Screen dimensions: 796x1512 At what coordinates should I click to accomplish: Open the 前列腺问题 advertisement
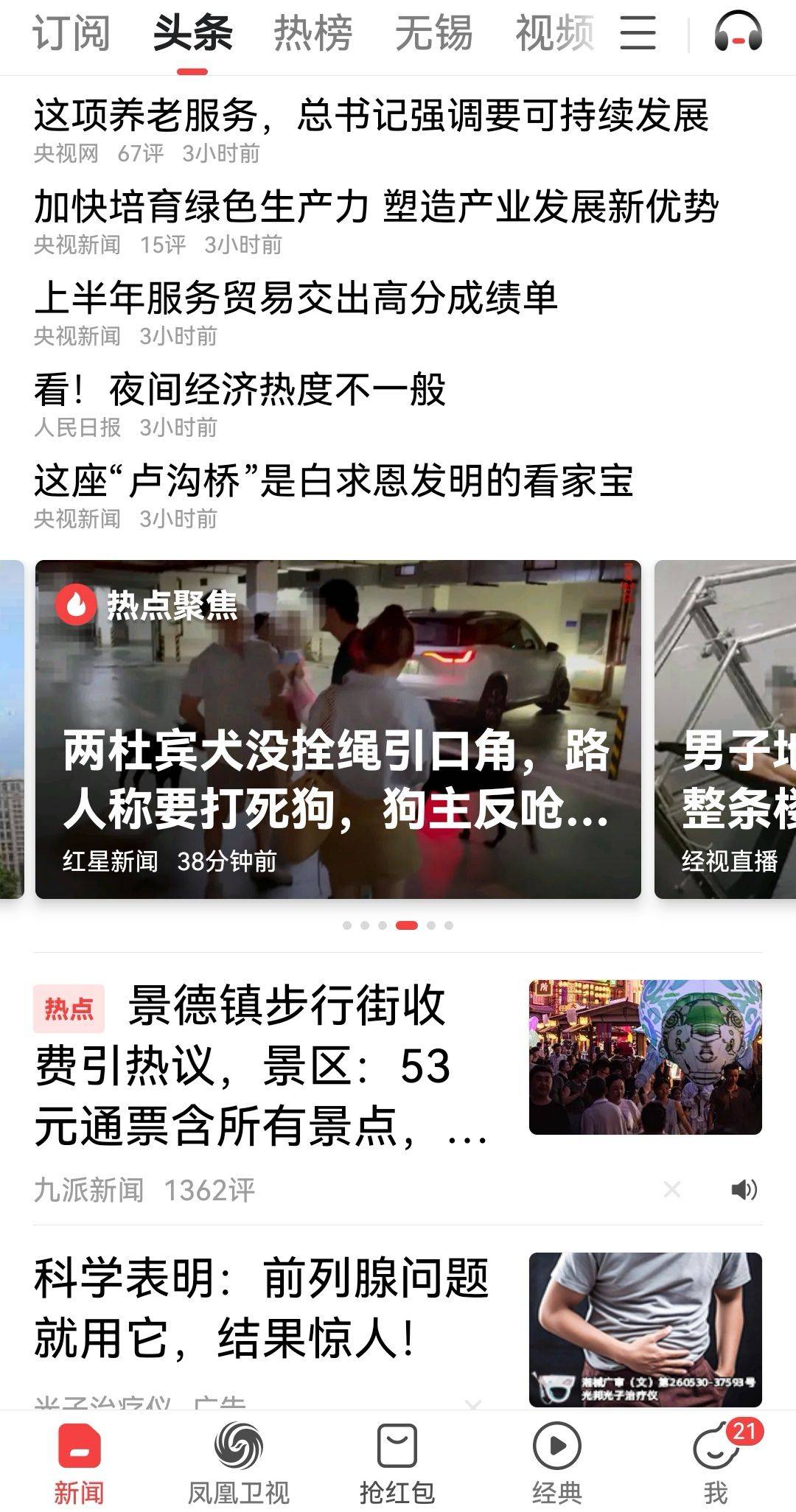coord(262,1309)
